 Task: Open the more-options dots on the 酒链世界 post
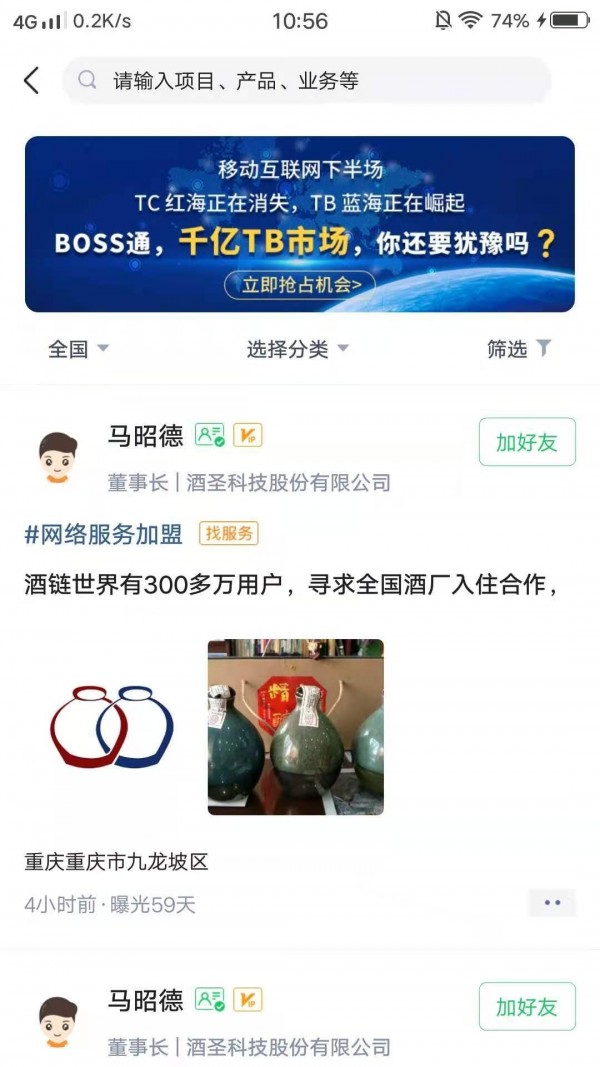tap(552, 903)
